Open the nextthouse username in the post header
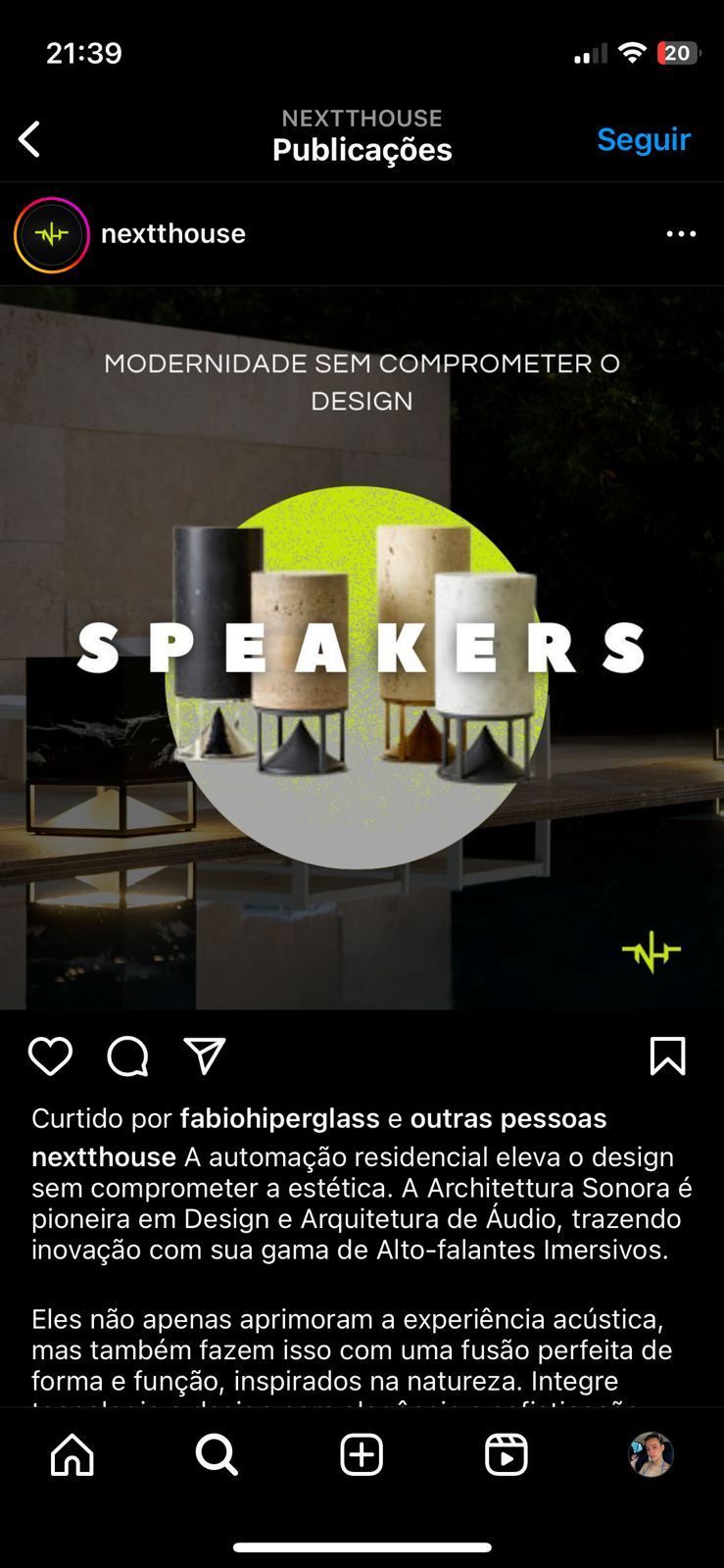724x1568 pixels. 173,234
